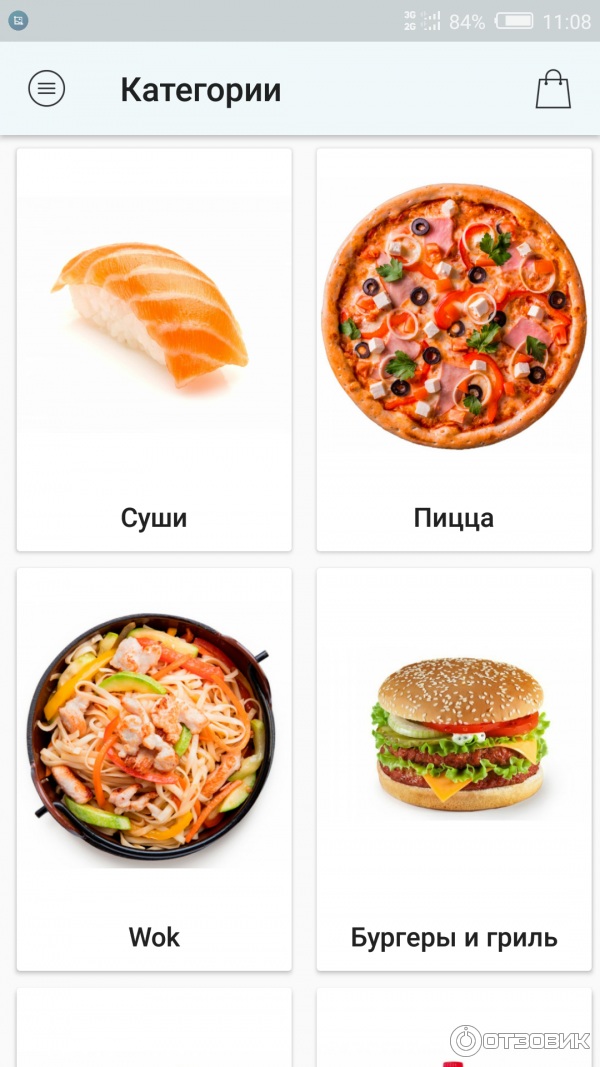Viewport: 600px width, 1067px height.
Task: Open the shopping bag cart
Action: (553, 89)
